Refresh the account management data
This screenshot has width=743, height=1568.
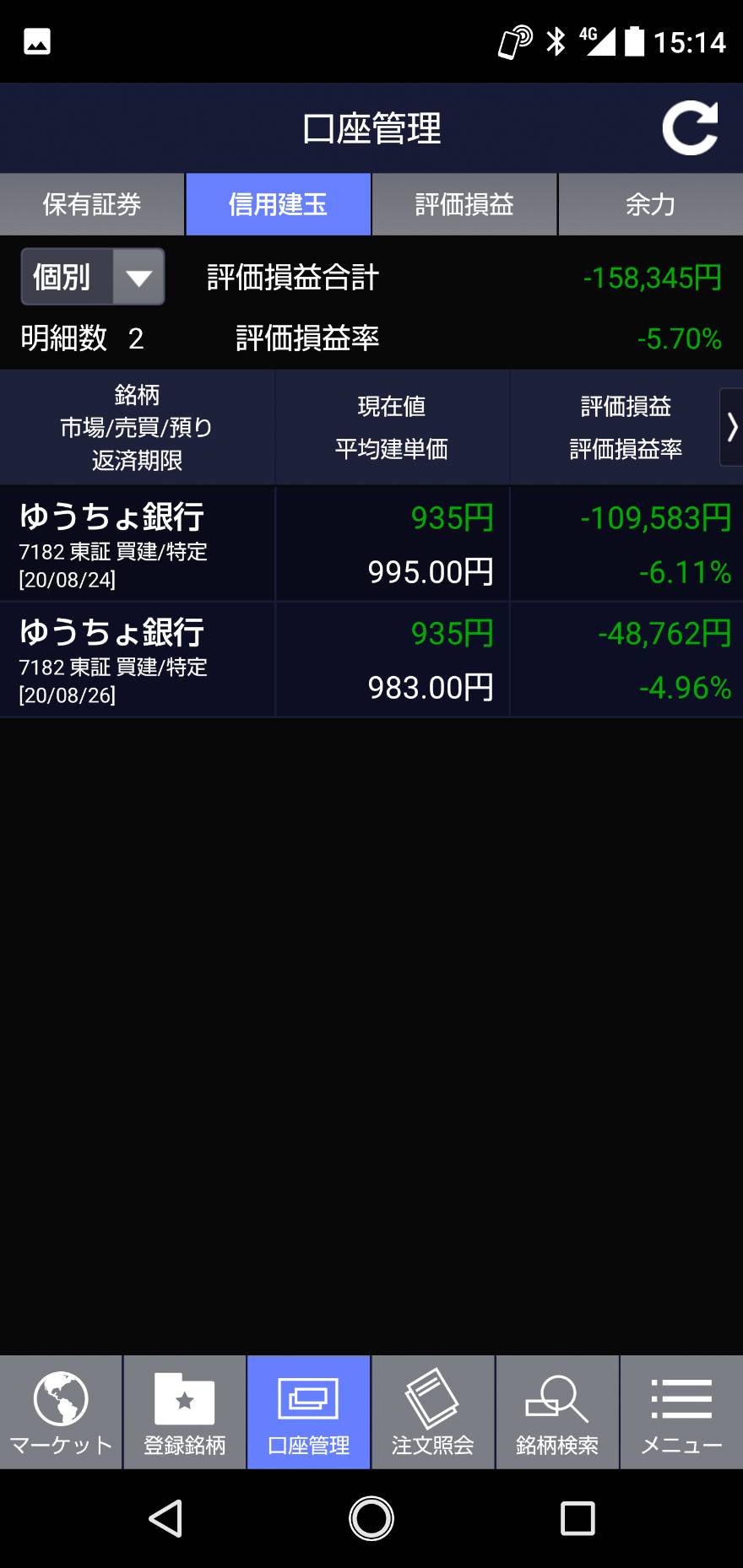(690, 128)
